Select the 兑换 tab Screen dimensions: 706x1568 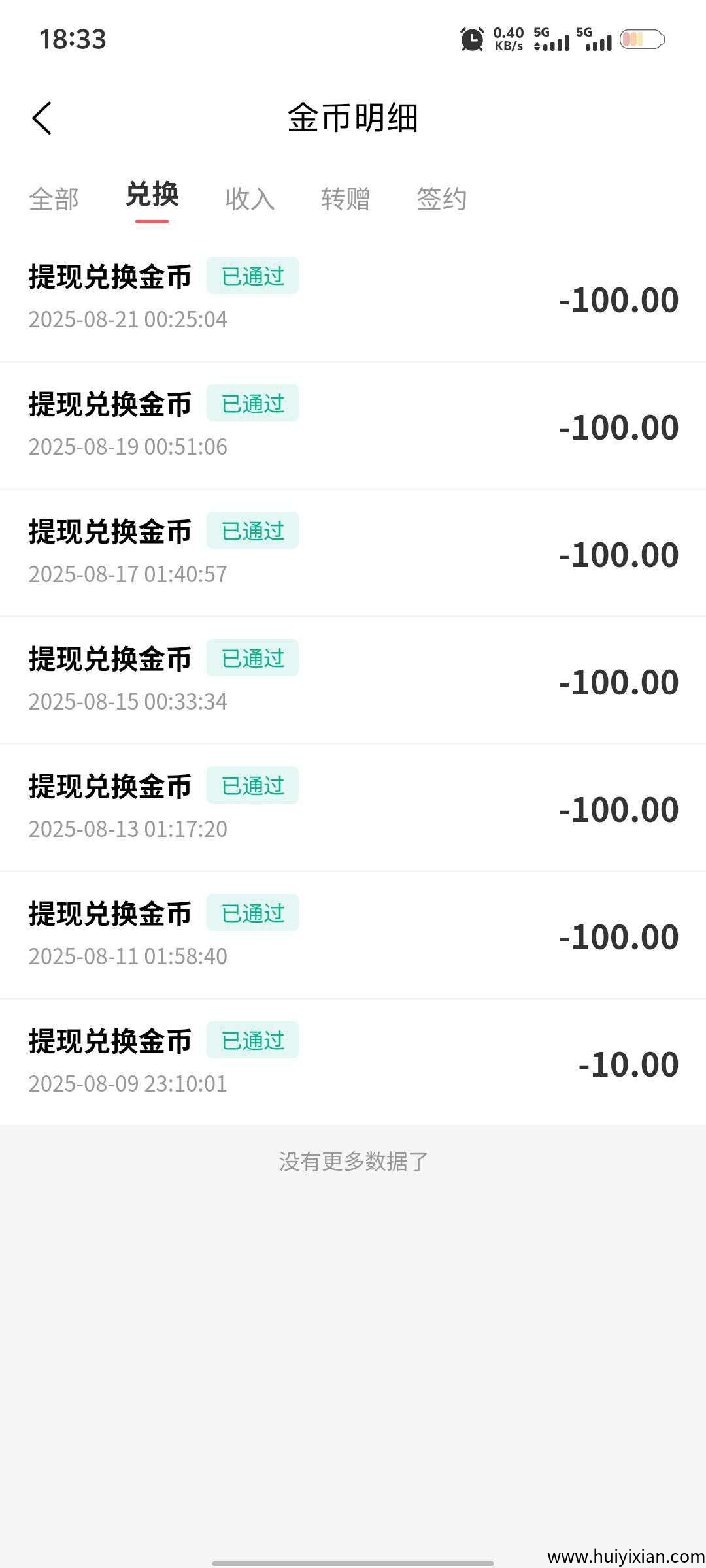pyautogui.click(x=152, y=196)
